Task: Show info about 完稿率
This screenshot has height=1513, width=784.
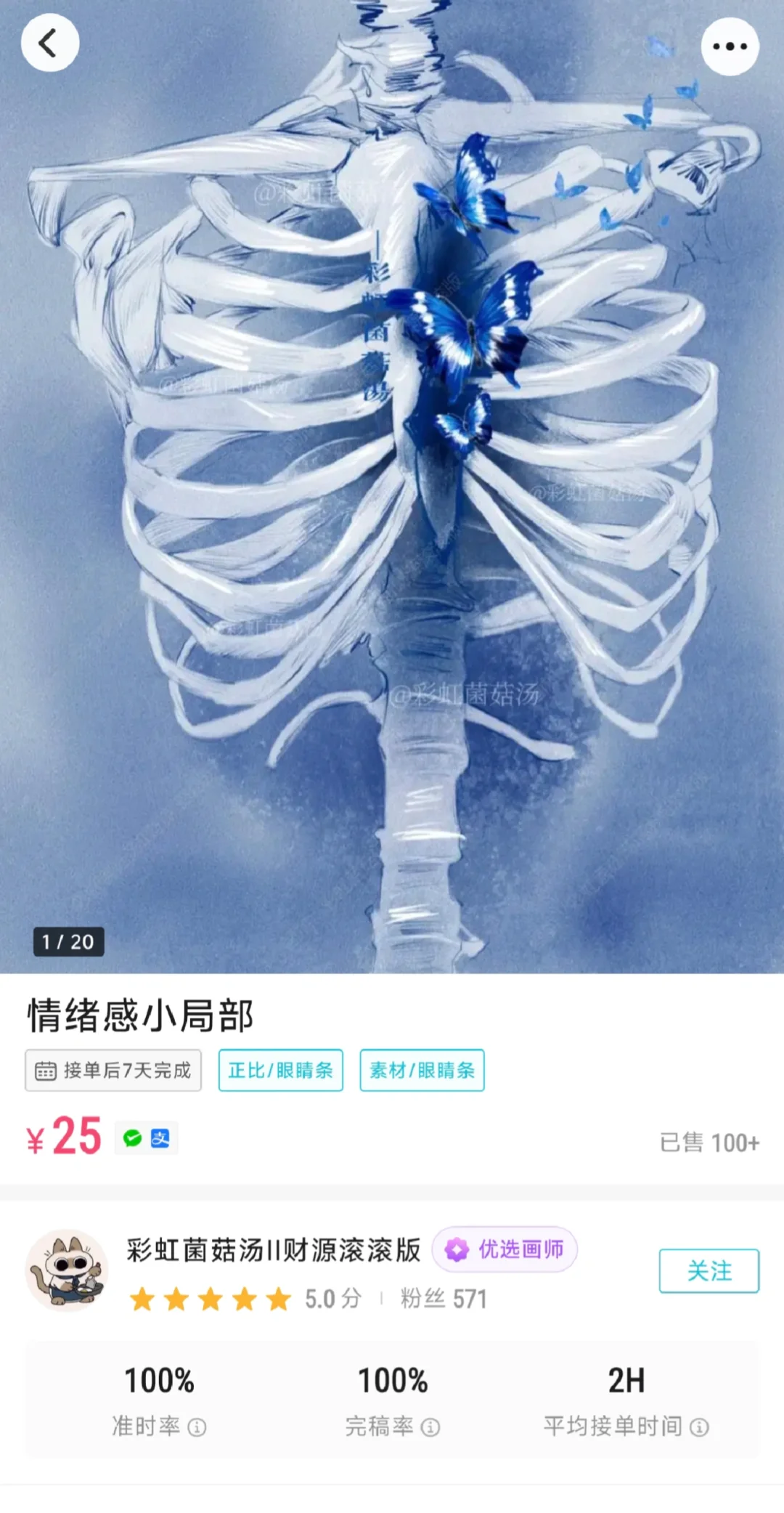Action: point(430,1427)
